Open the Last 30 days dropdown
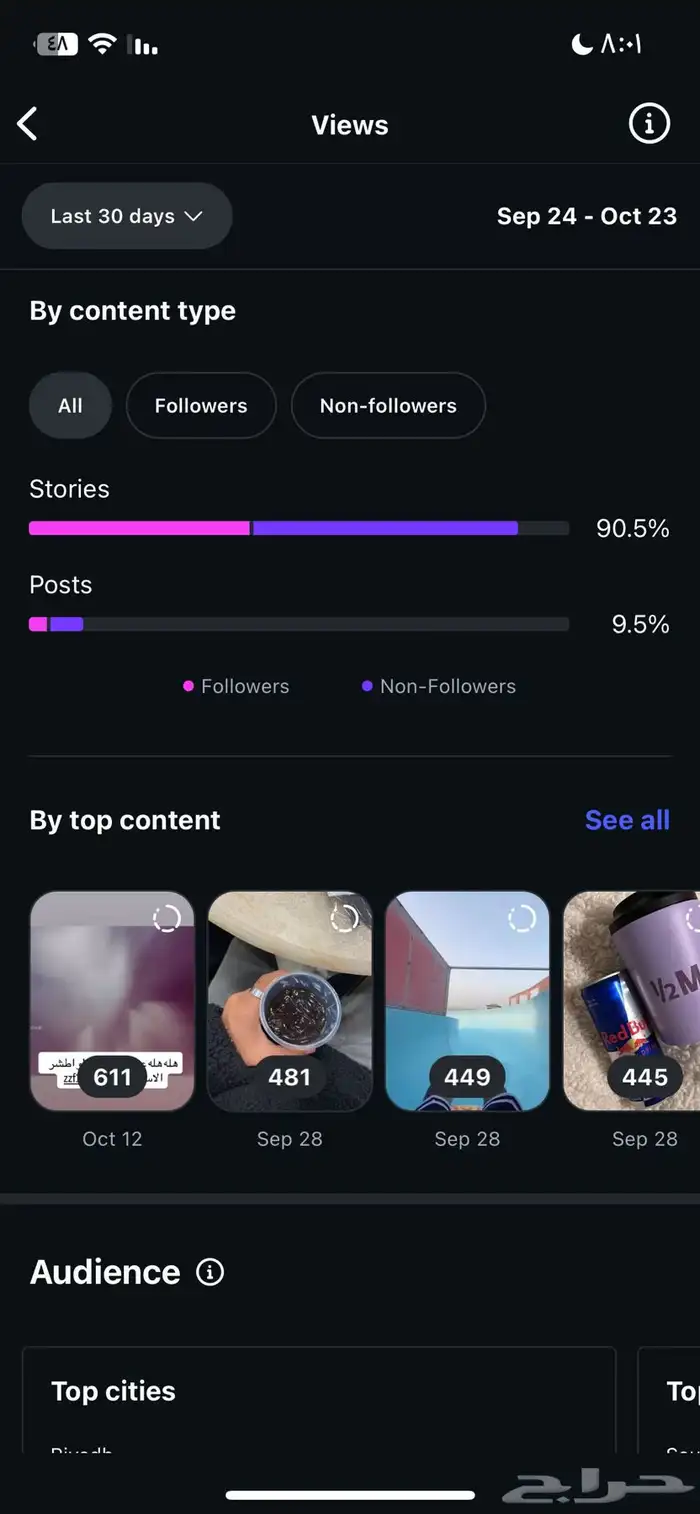This screenshot has height=1514, width=700. point(127,216)
